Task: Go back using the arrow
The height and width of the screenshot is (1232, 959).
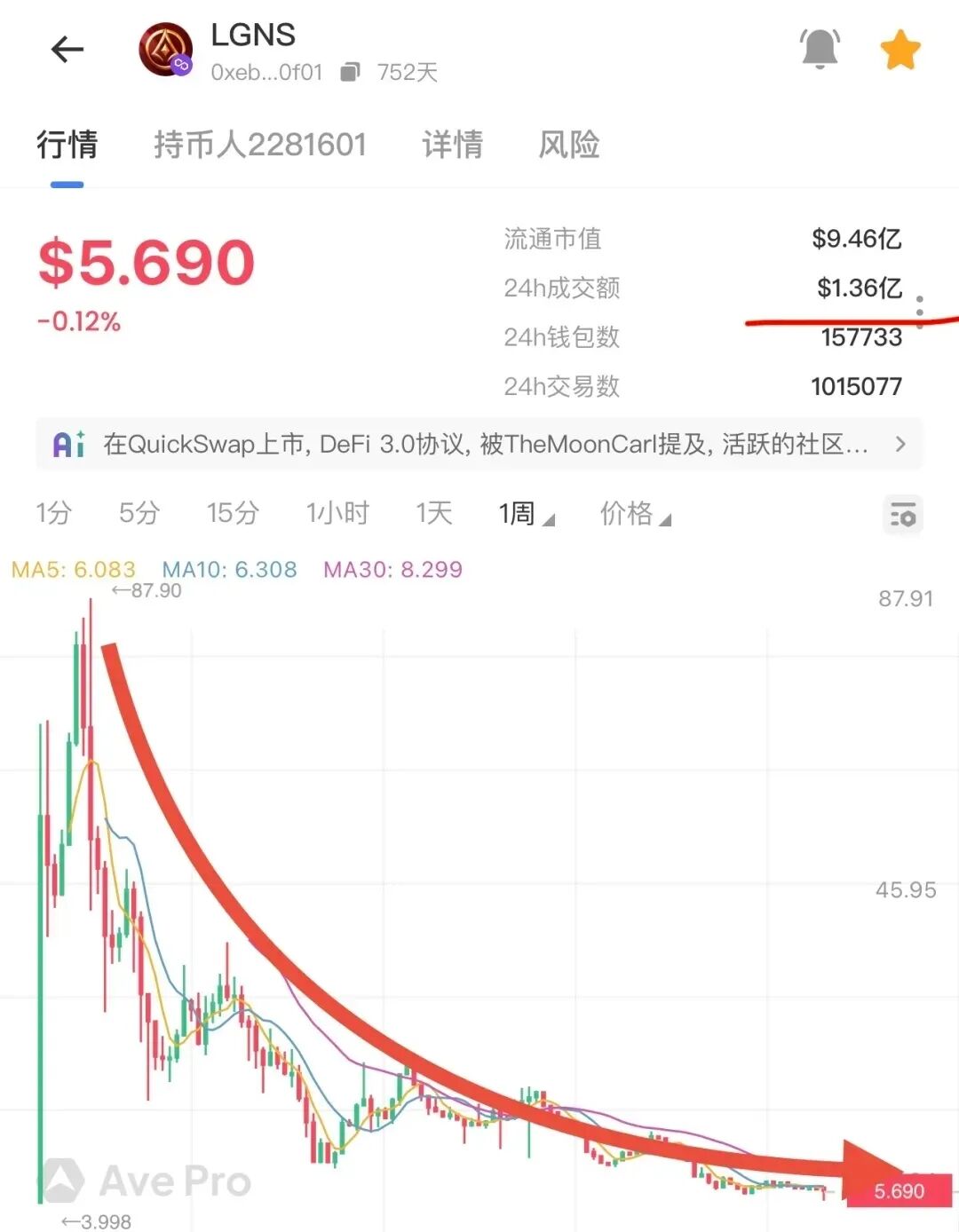Action: [67, 50]
